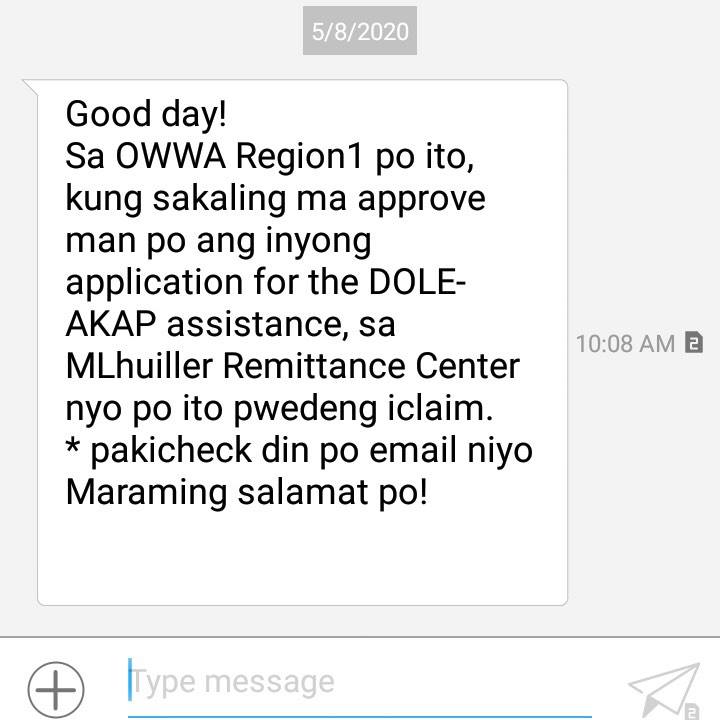Open the attachment plus icon

[56, 688]
